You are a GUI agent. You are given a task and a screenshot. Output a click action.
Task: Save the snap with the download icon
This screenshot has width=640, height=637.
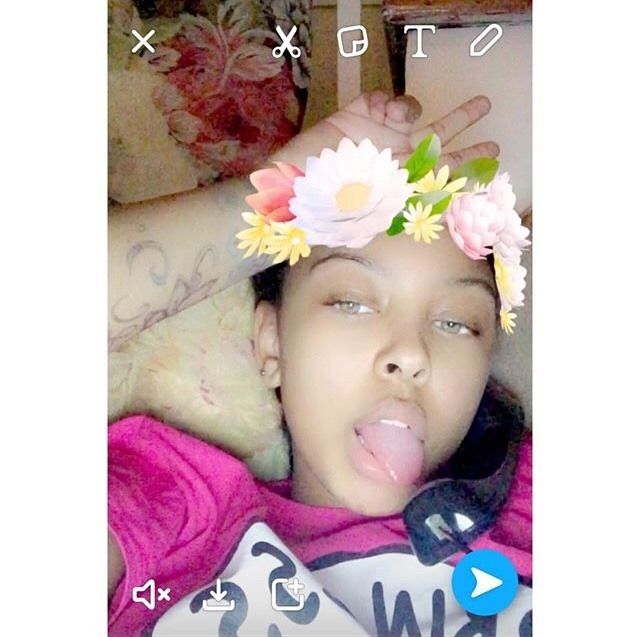tap(218, 594)
